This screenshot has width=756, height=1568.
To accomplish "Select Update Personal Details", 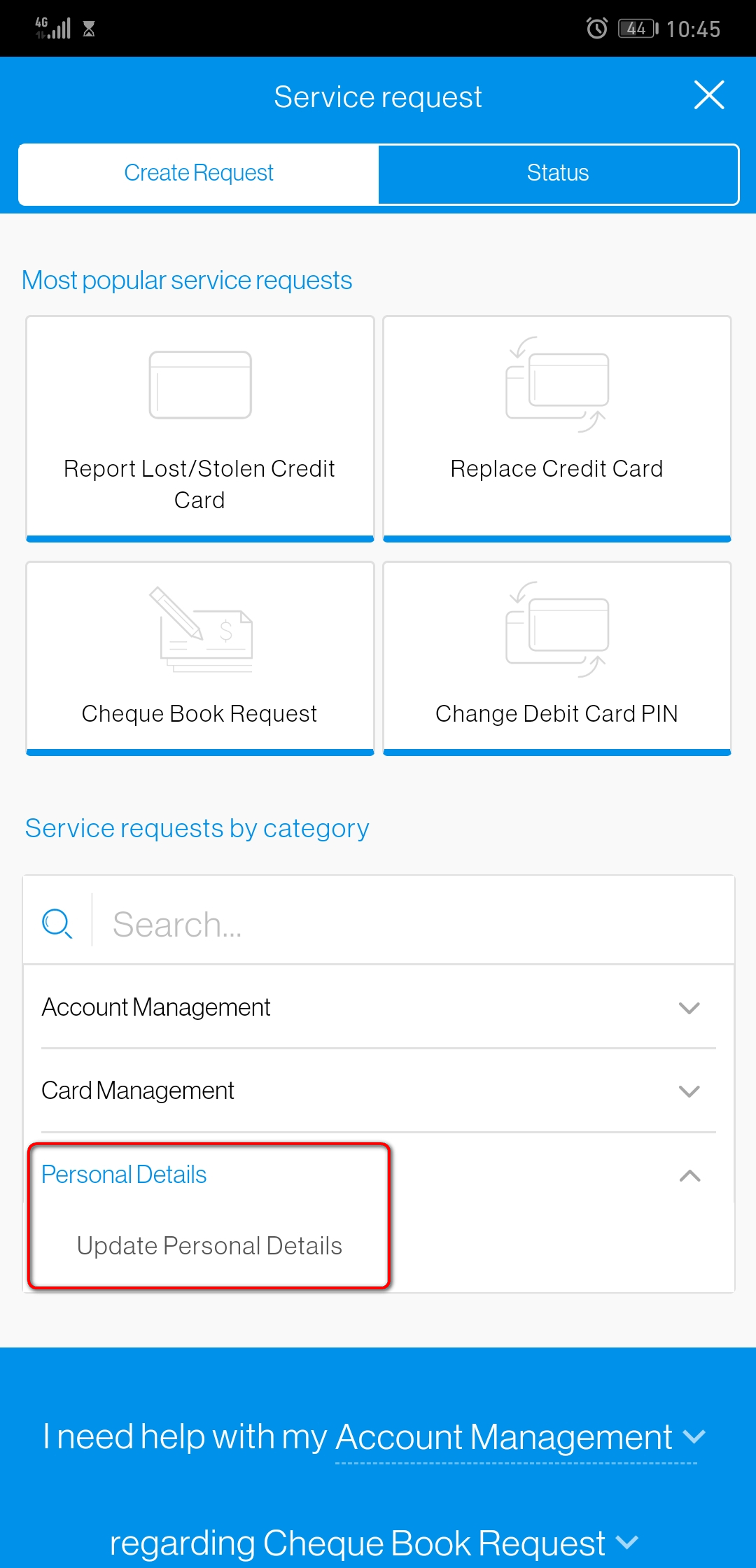I will click(x=209, y=1246).
